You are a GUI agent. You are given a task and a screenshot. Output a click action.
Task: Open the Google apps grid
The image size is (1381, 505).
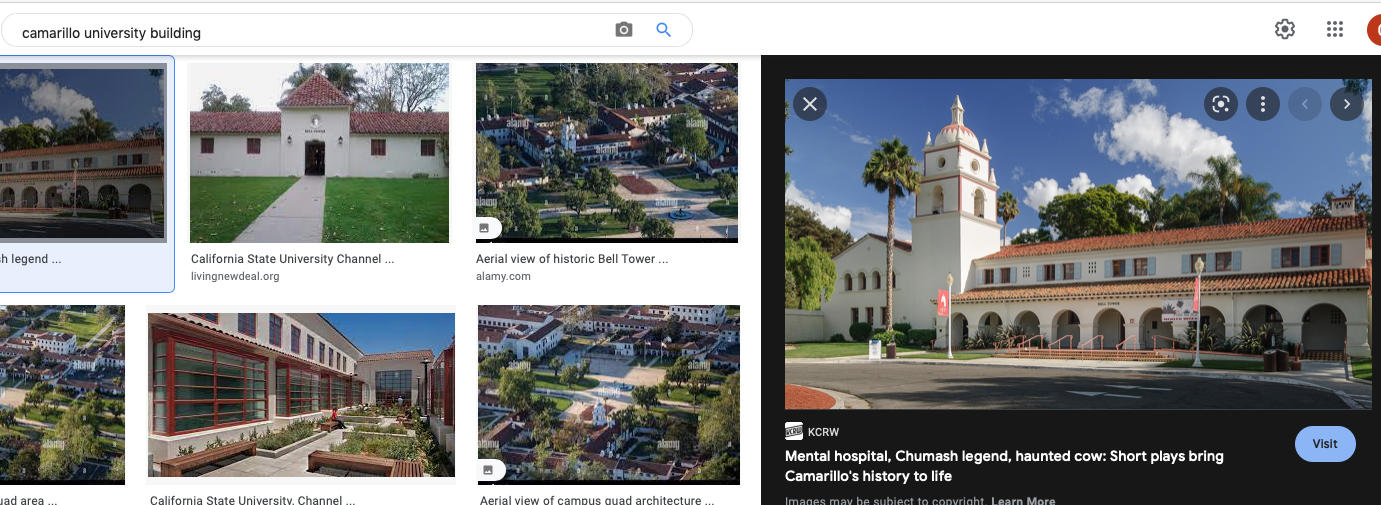(1334, 29)
